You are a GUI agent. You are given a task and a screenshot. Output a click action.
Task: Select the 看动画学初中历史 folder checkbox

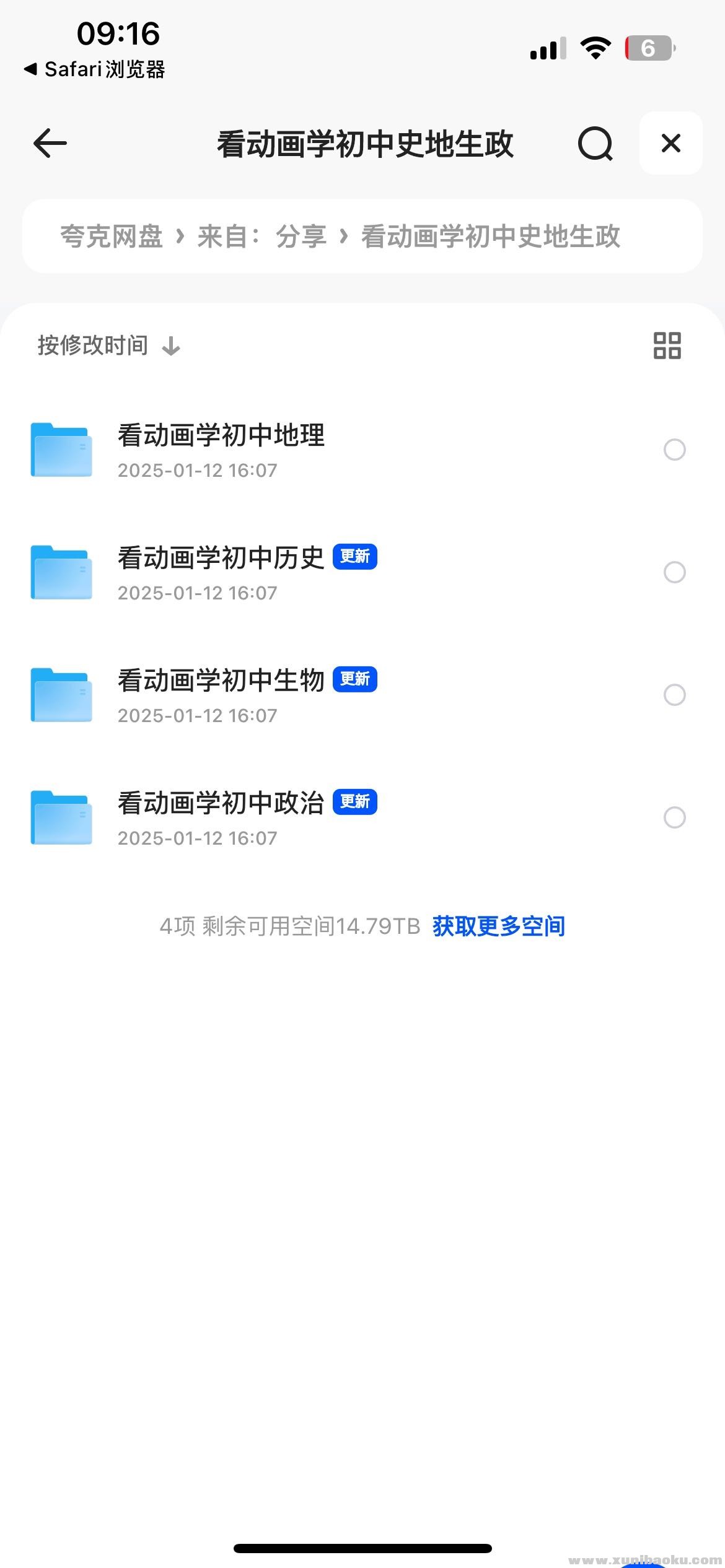pyautogui.click(x=675, y=573)
